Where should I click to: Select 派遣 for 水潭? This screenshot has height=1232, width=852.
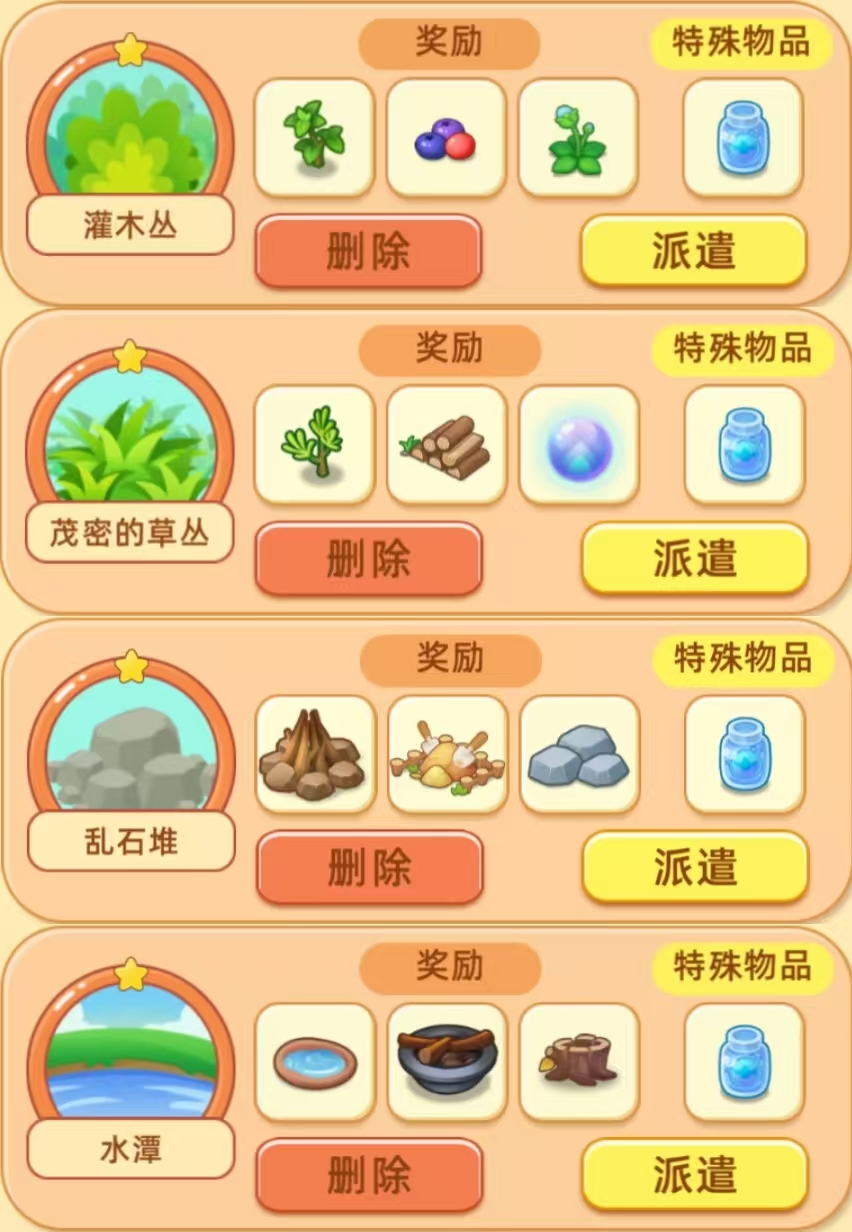[x=694, y=1174]
